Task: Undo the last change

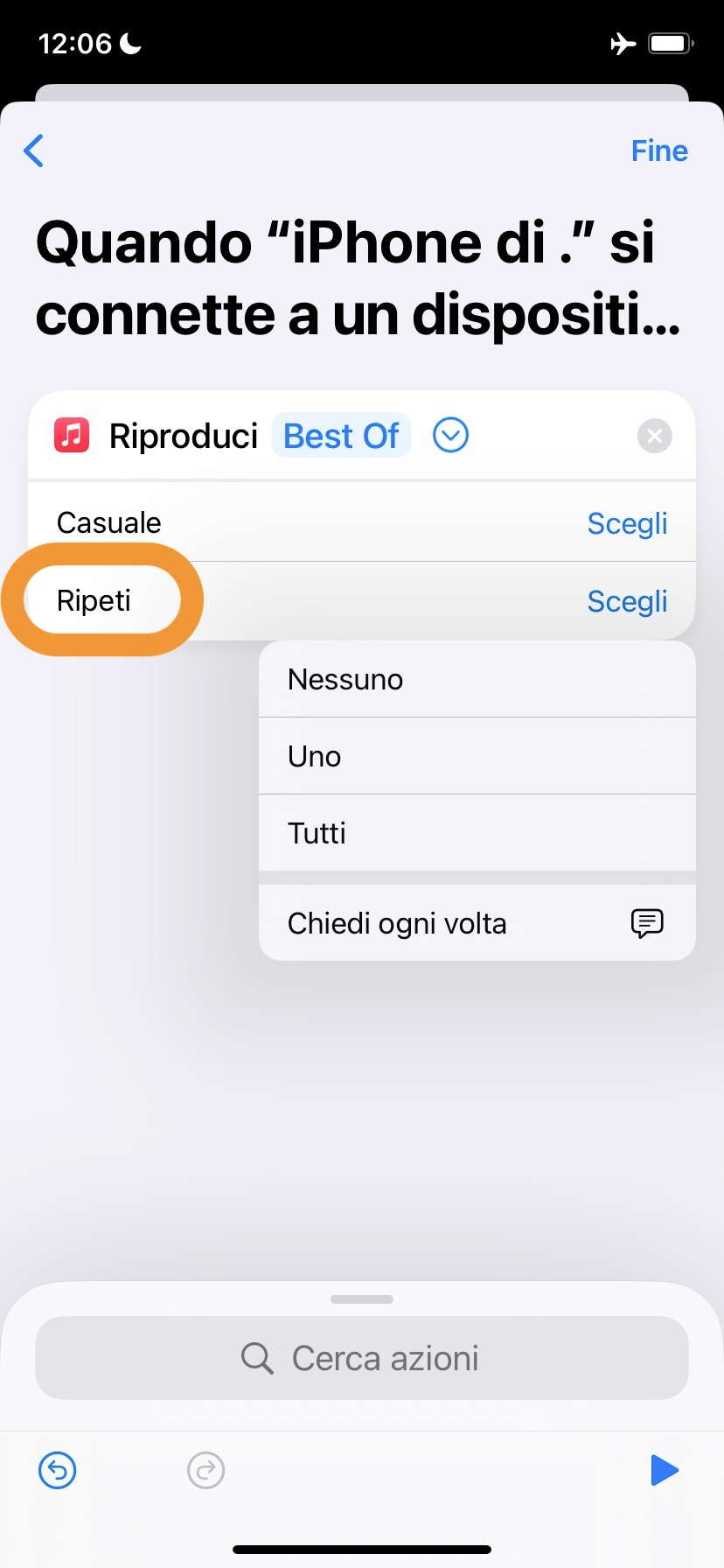Action: 58,1470
